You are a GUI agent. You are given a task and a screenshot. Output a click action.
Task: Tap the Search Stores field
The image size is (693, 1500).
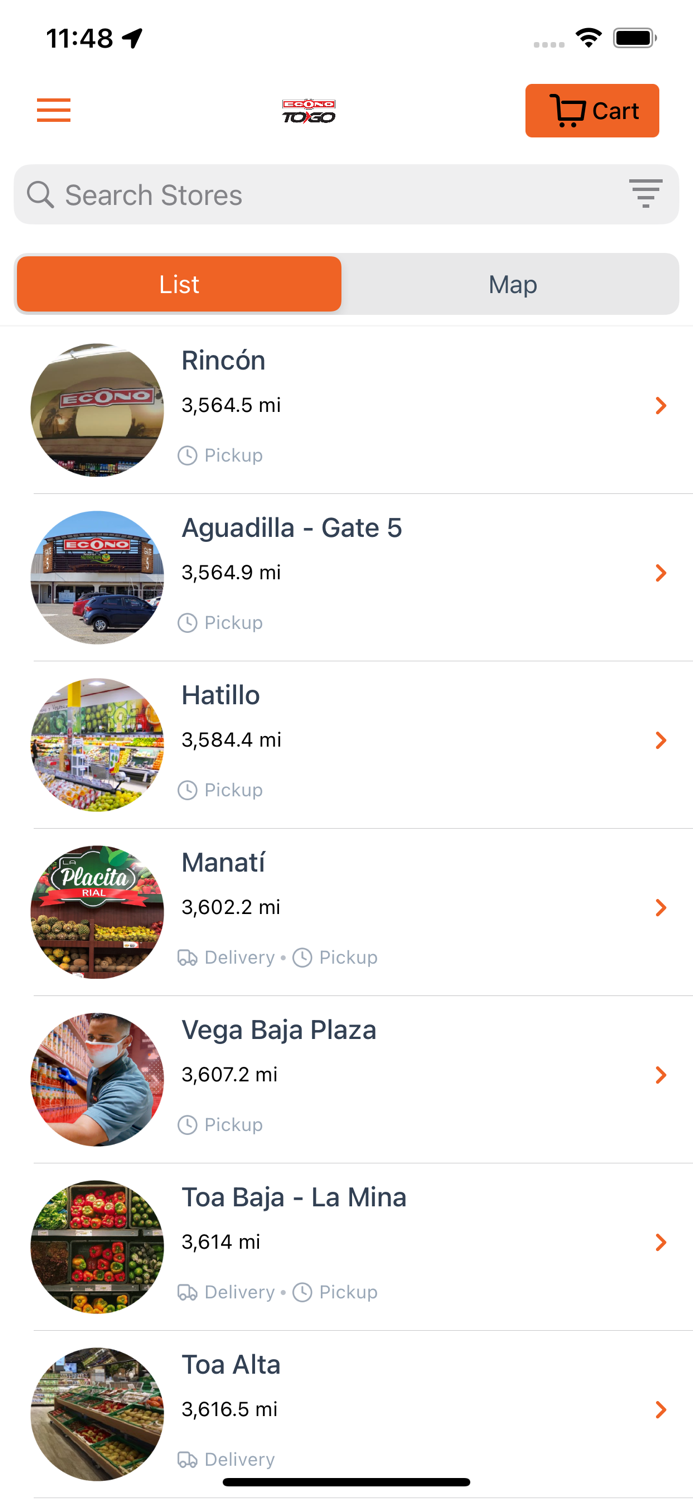(320, 195)
